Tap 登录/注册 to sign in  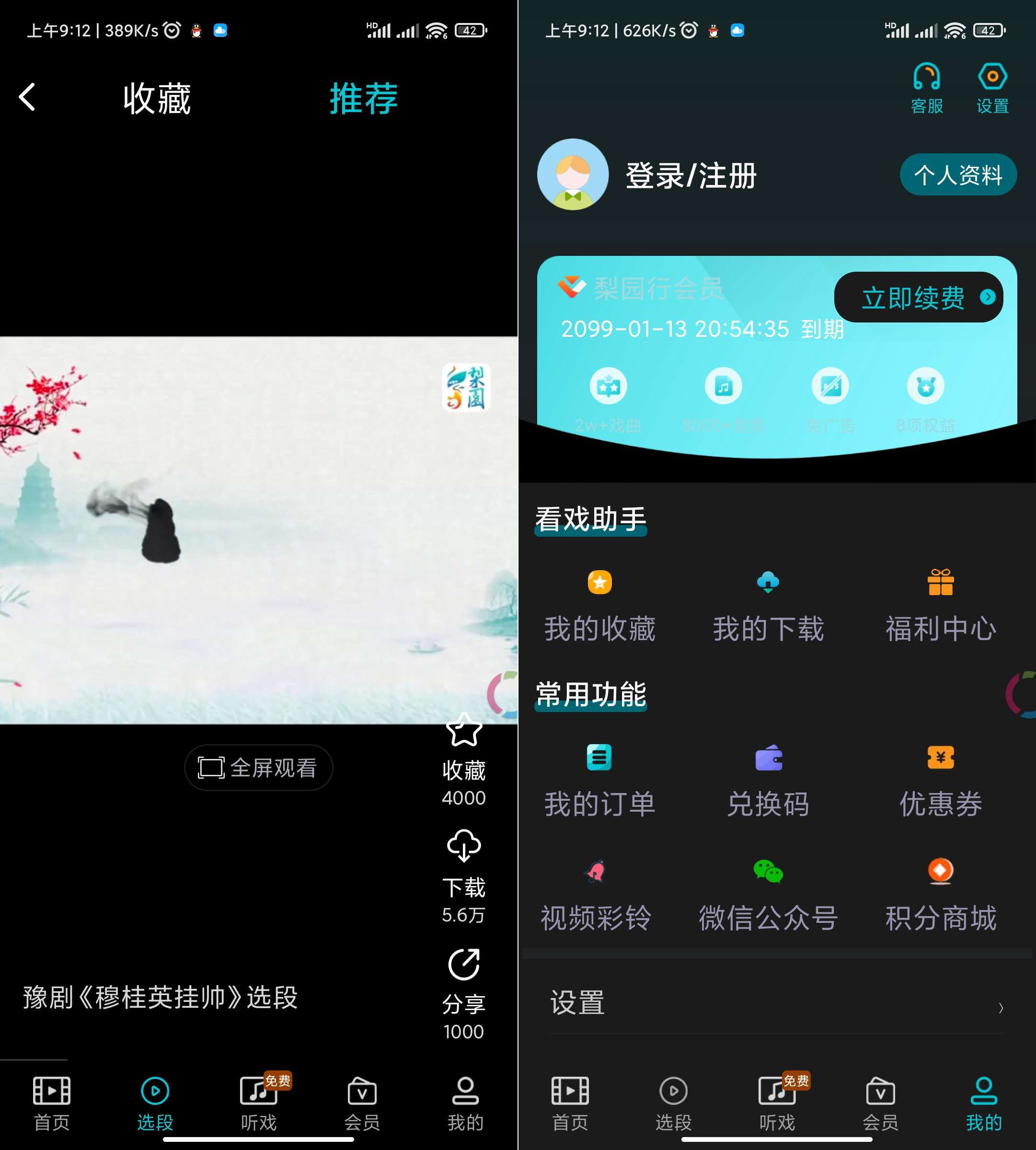[x=691, y=175]
